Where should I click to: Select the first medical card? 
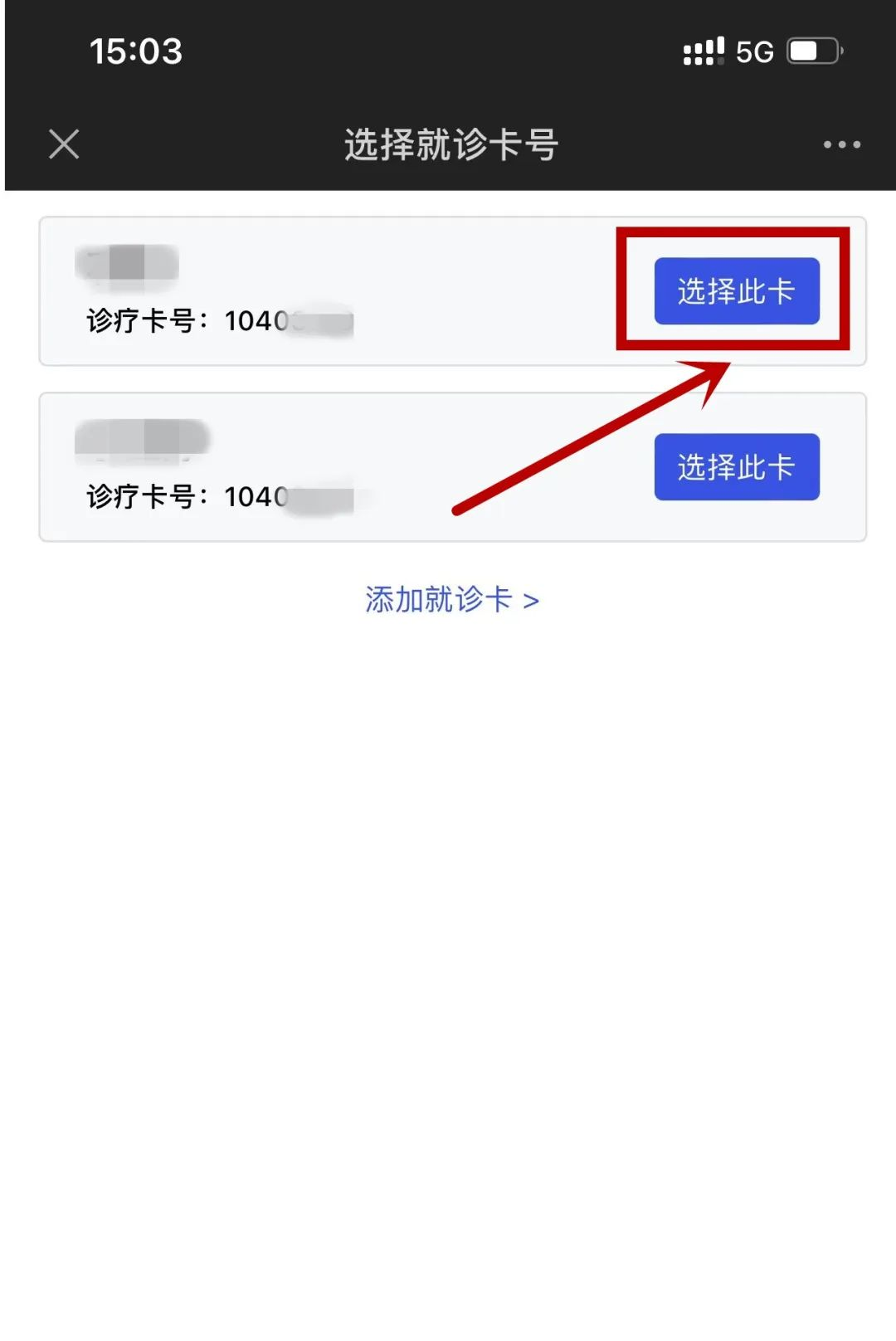(x=736, y=291)
